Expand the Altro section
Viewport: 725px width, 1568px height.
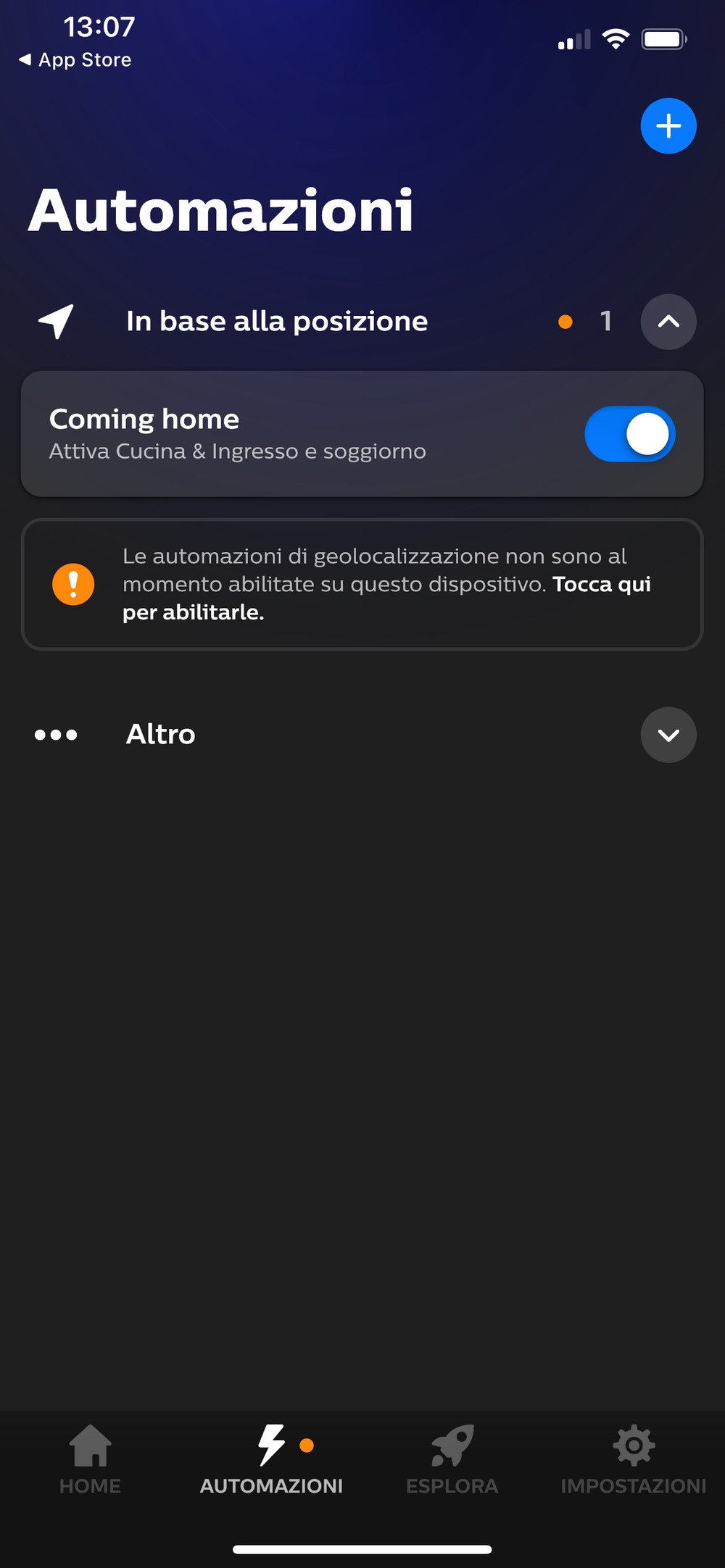[668, 735]
